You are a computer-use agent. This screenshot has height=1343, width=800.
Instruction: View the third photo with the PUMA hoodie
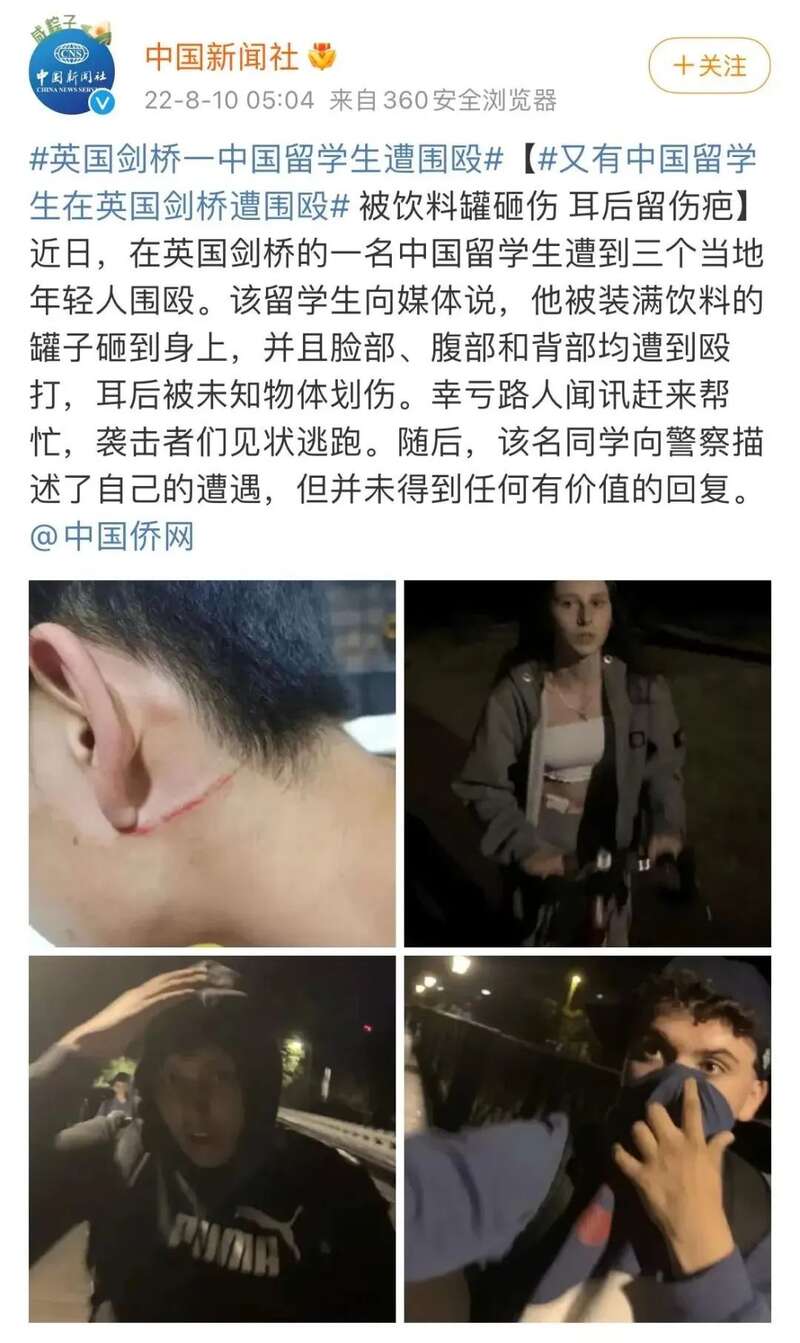pyautogui.click(x=212, y=1139)
